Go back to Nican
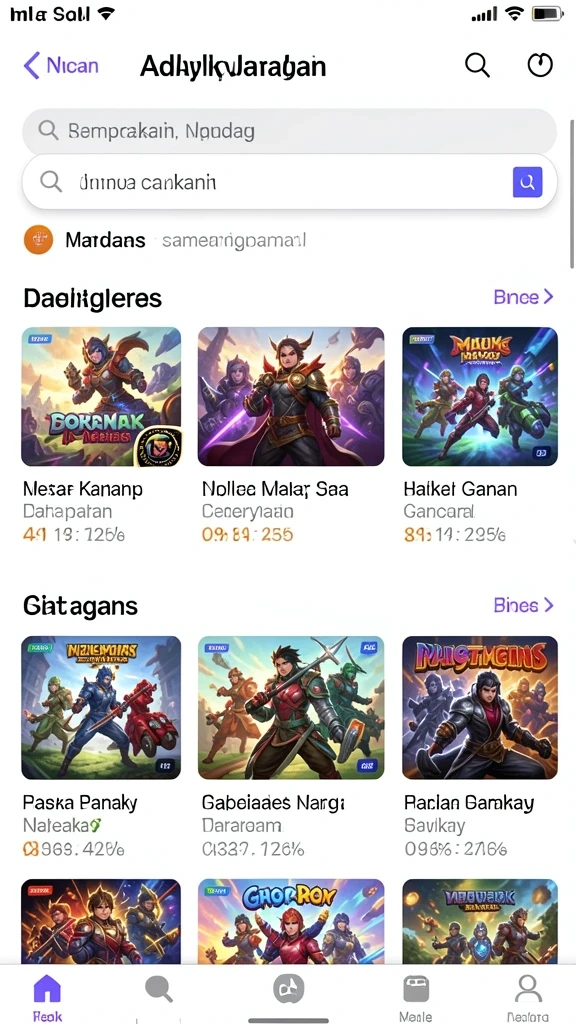This screenshot has height=1024, width=576. point(61,65)
